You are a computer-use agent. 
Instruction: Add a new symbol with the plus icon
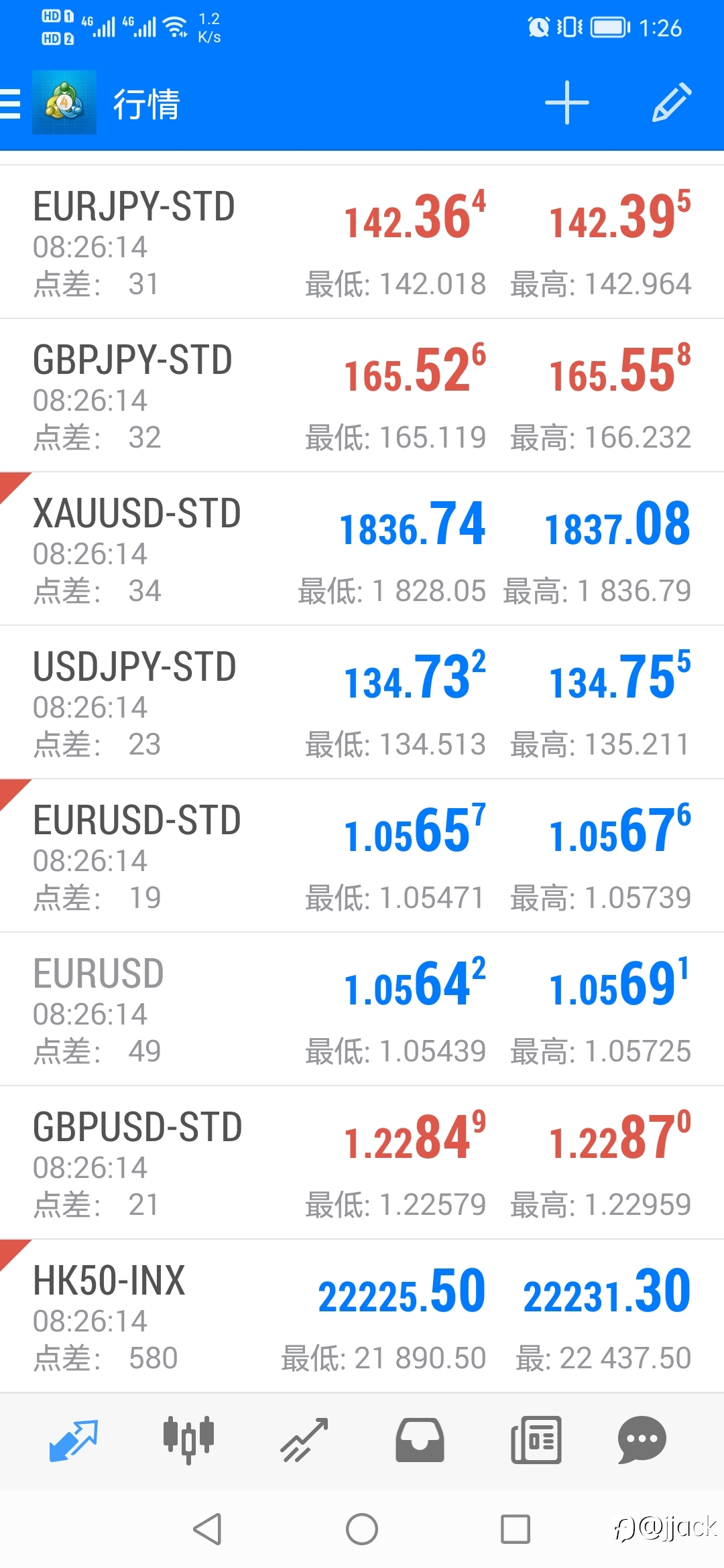pos(566,103)
